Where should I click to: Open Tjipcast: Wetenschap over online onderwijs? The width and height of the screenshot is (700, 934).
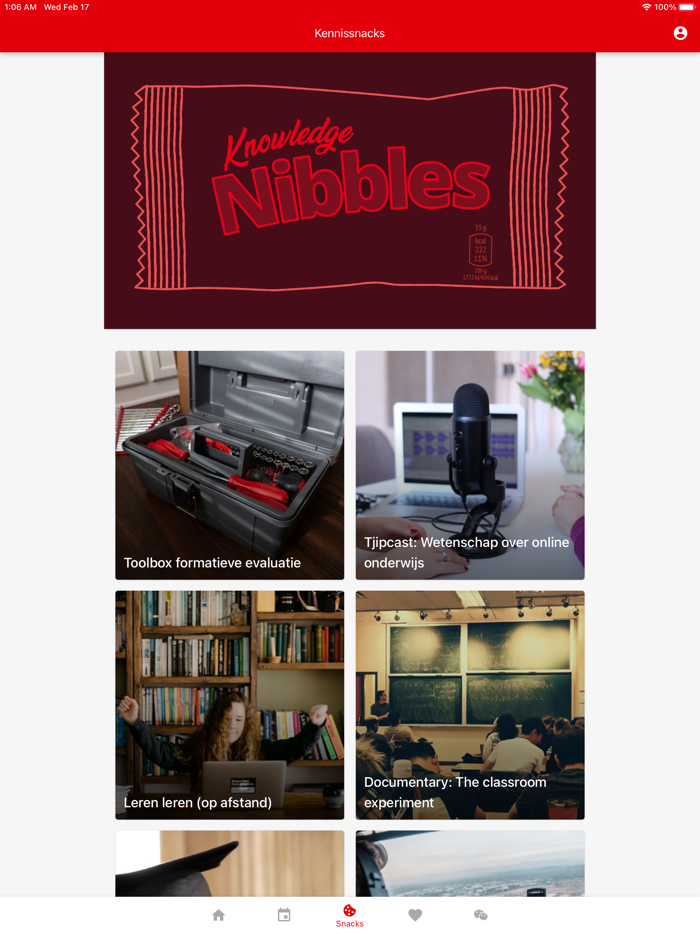[x=470, y=465]
